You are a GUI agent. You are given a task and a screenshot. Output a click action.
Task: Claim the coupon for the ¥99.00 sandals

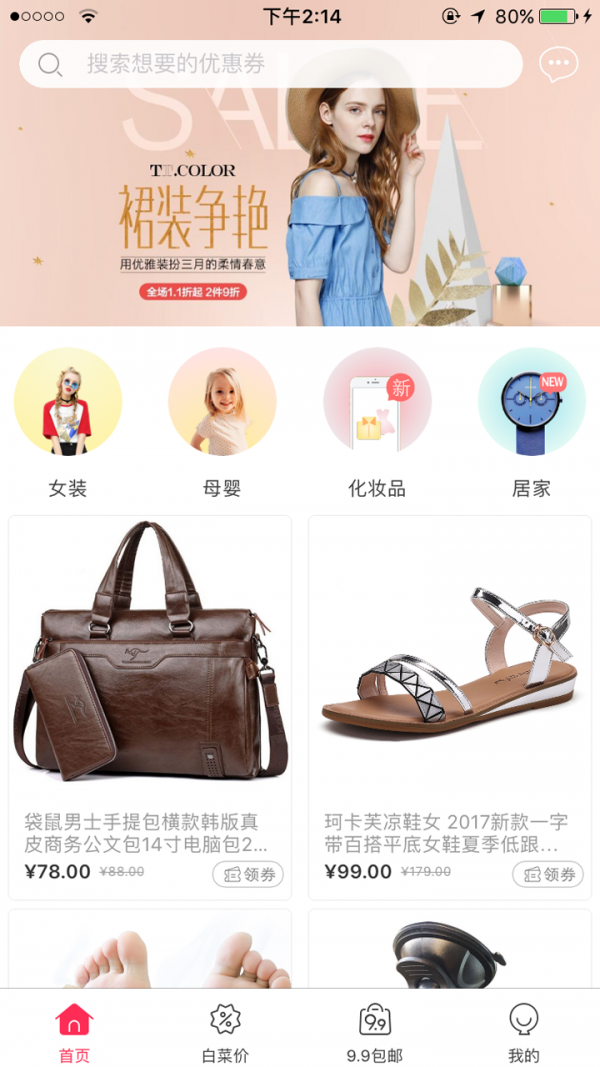[548, 874]
